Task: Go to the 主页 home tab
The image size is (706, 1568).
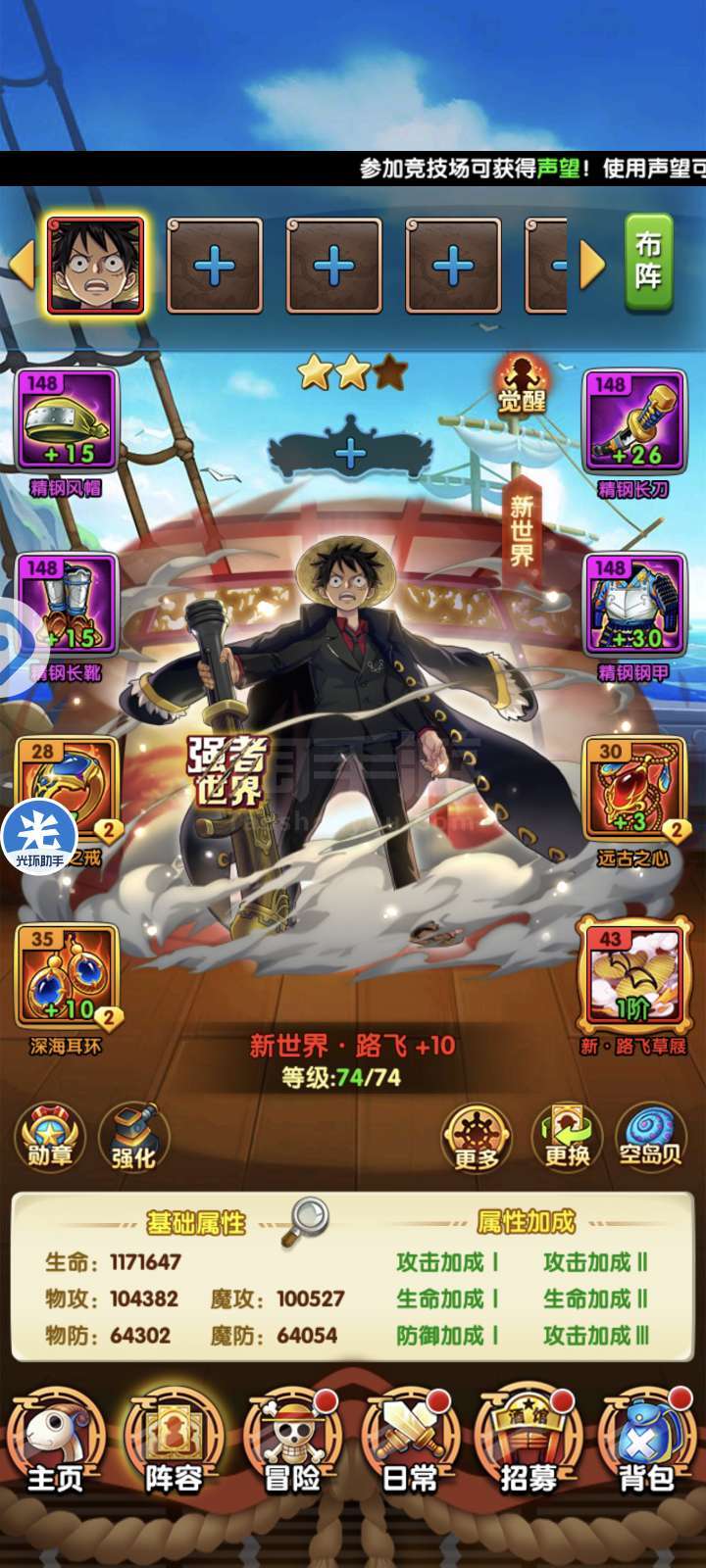Action: [55, 1441]
